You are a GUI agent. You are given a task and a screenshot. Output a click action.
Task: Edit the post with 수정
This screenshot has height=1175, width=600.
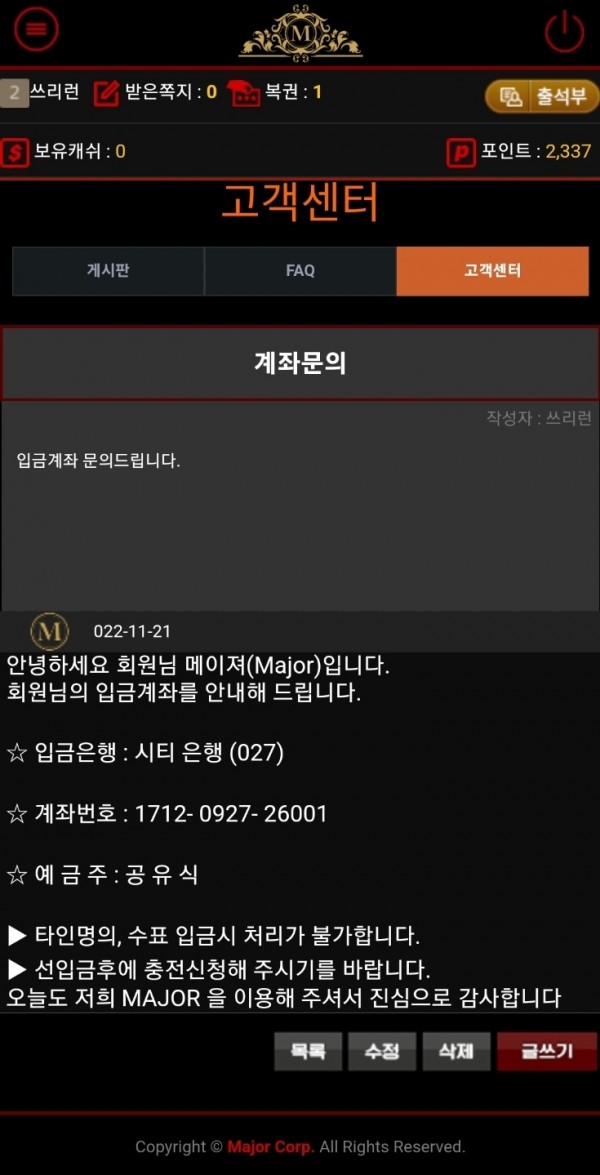[382, 1051]
